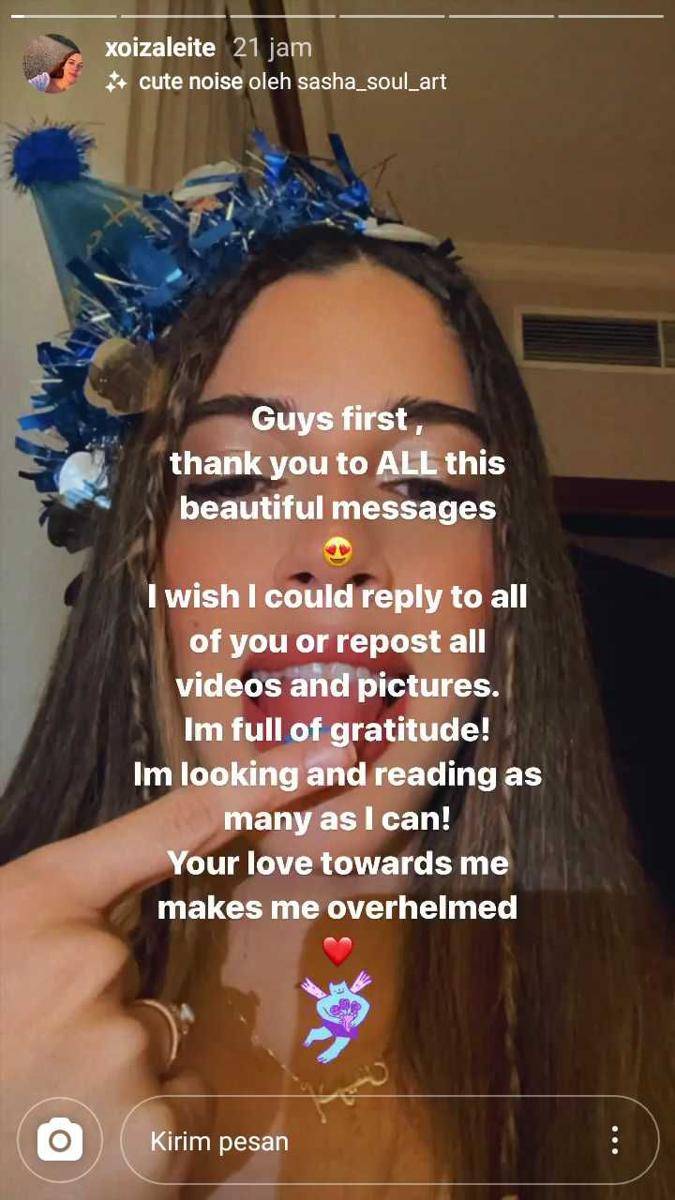Viewport: 675px width, 1200px height.
Task: Open the xoizaleite username link
Action: pos(161,47)
